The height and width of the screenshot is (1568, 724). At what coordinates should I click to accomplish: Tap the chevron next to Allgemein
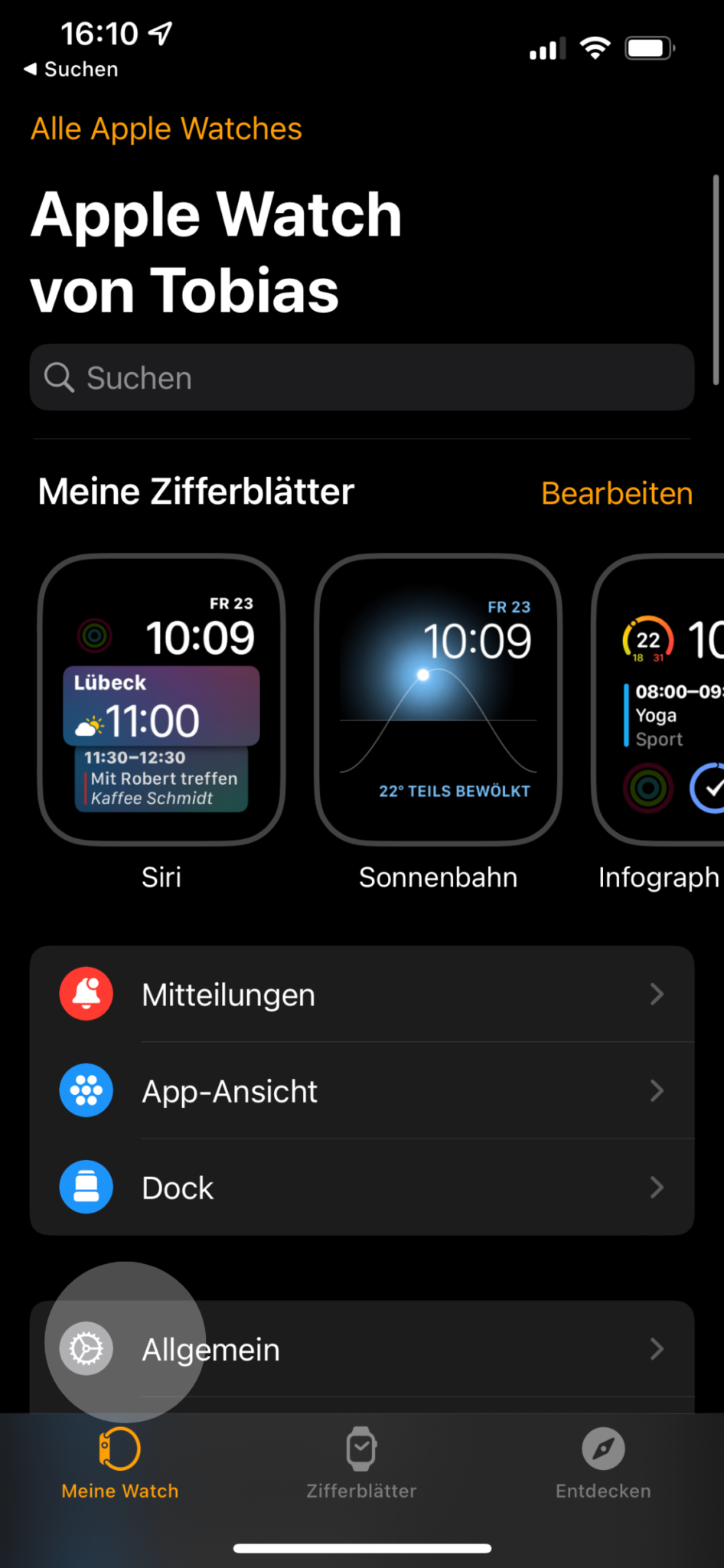[x=657, y=1349]
